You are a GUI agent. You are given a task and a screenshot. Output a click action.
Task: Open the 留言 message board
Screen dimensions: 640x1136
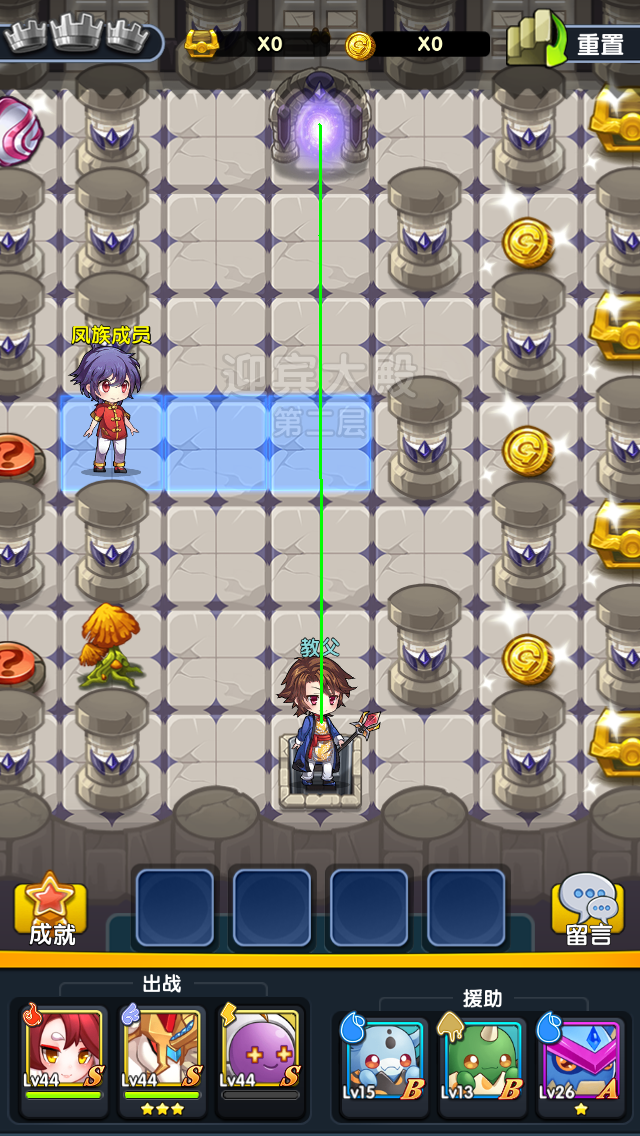tap(589, 910)
